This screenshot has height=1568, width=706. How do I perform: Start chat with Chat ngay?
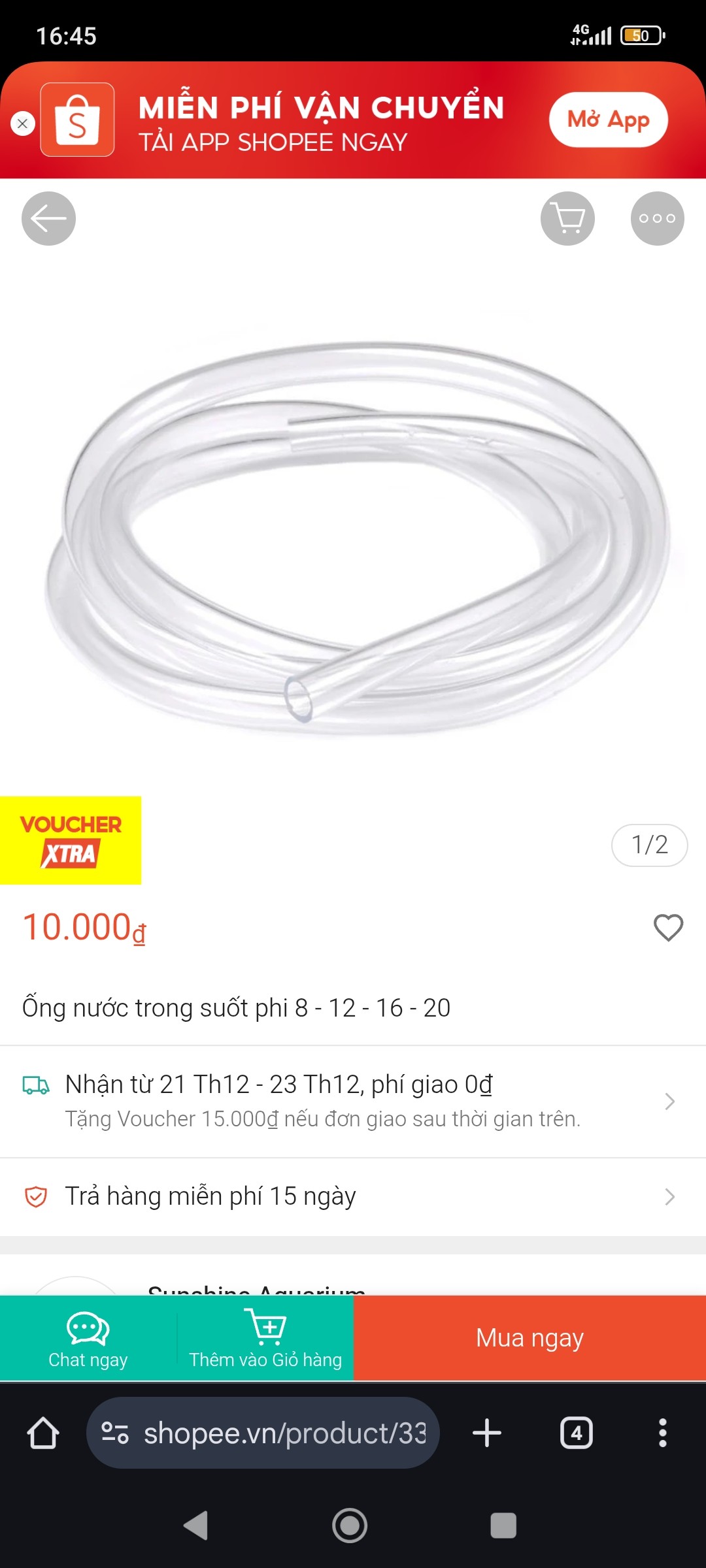[x=88, y=1339]
